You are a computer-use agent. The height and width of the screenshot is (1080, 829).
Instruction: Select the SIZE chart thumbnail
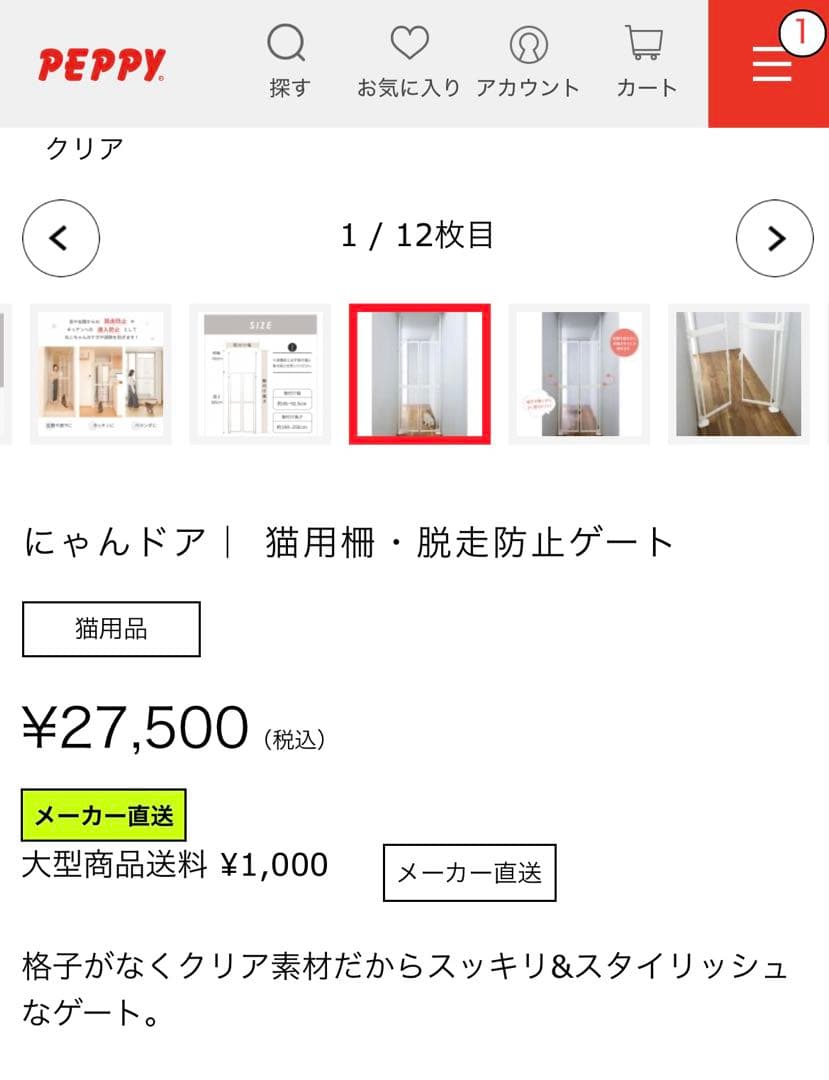click(260, 373)
